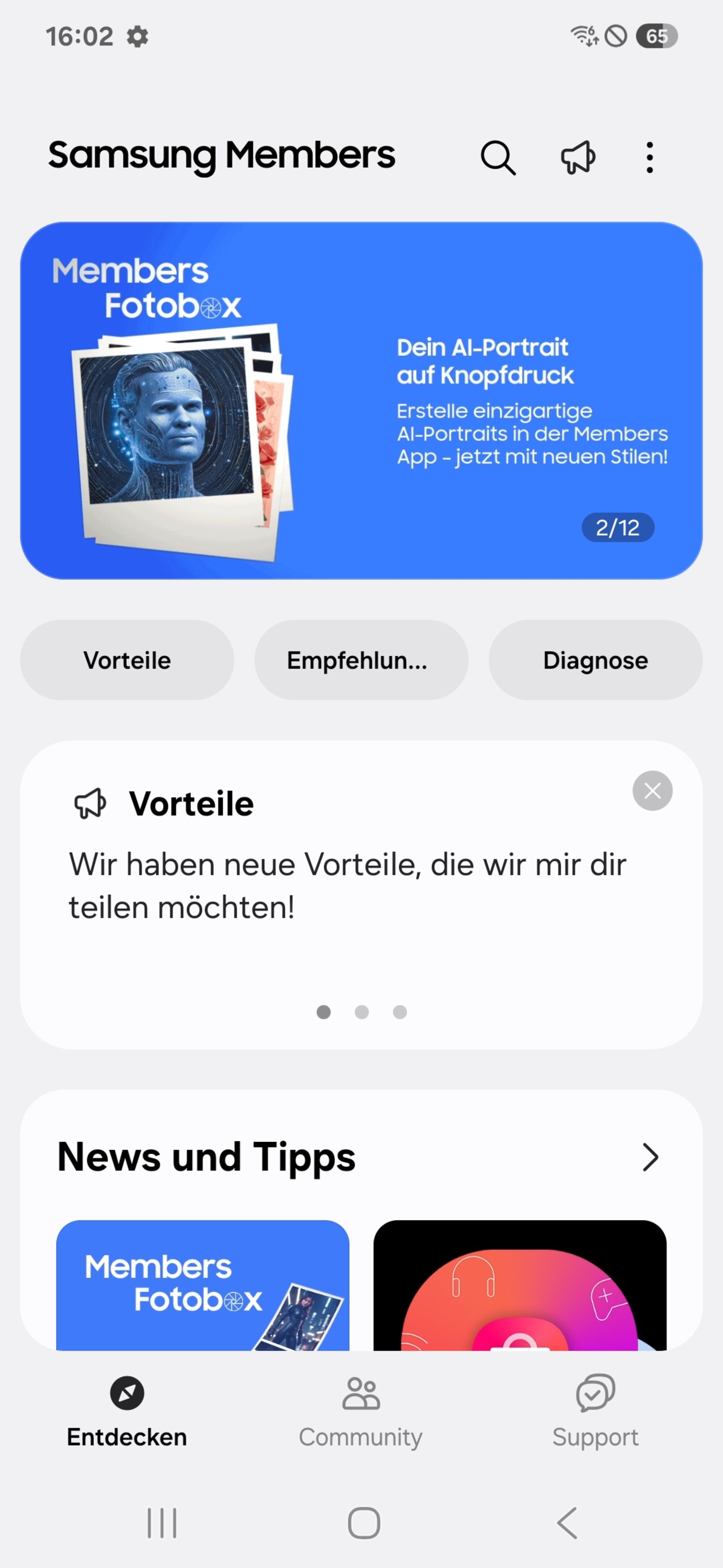Open the news tile with headphones graphic
Screen dimensions: 723x1568
click(x=520, y=1285)
